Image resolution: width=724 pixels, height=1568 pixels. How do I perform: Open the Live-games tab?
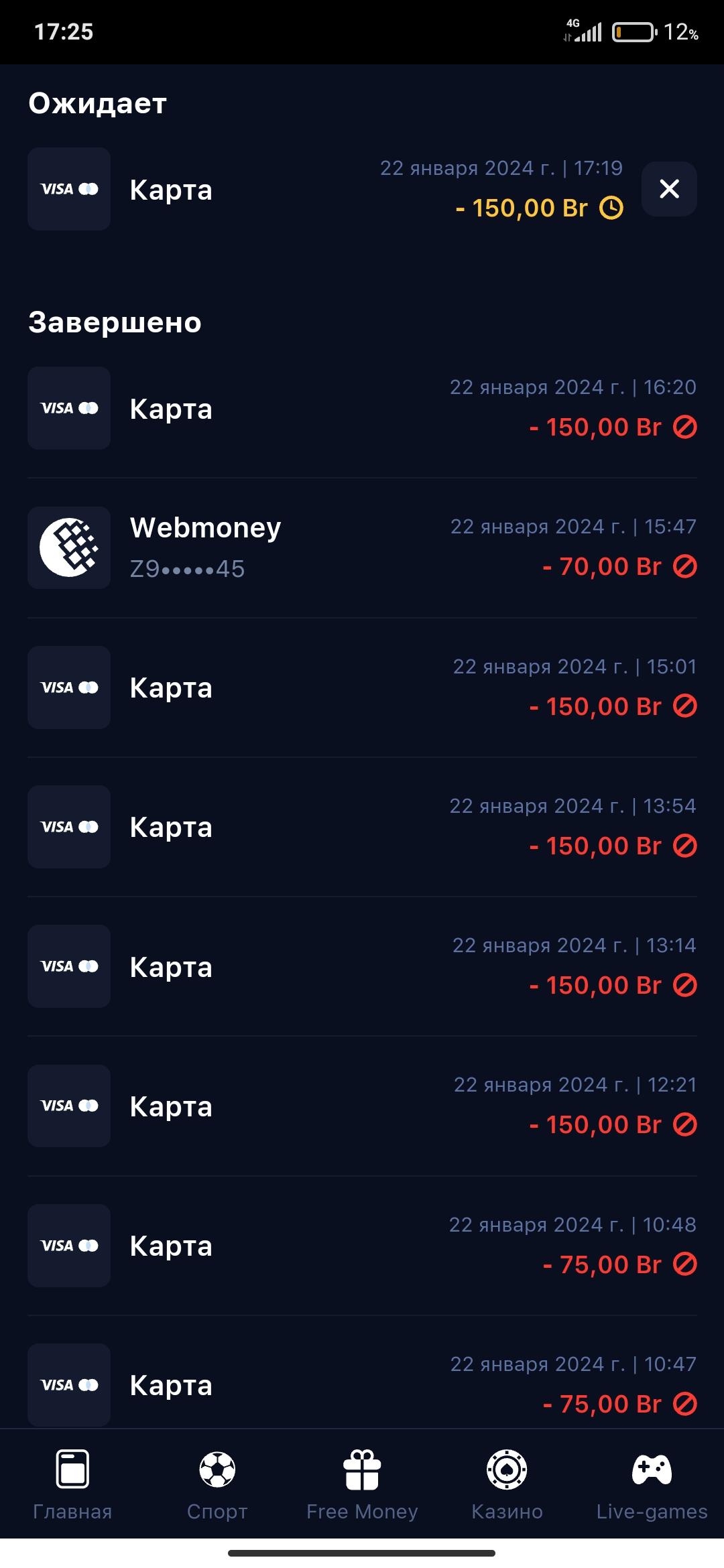[652, 1484]
